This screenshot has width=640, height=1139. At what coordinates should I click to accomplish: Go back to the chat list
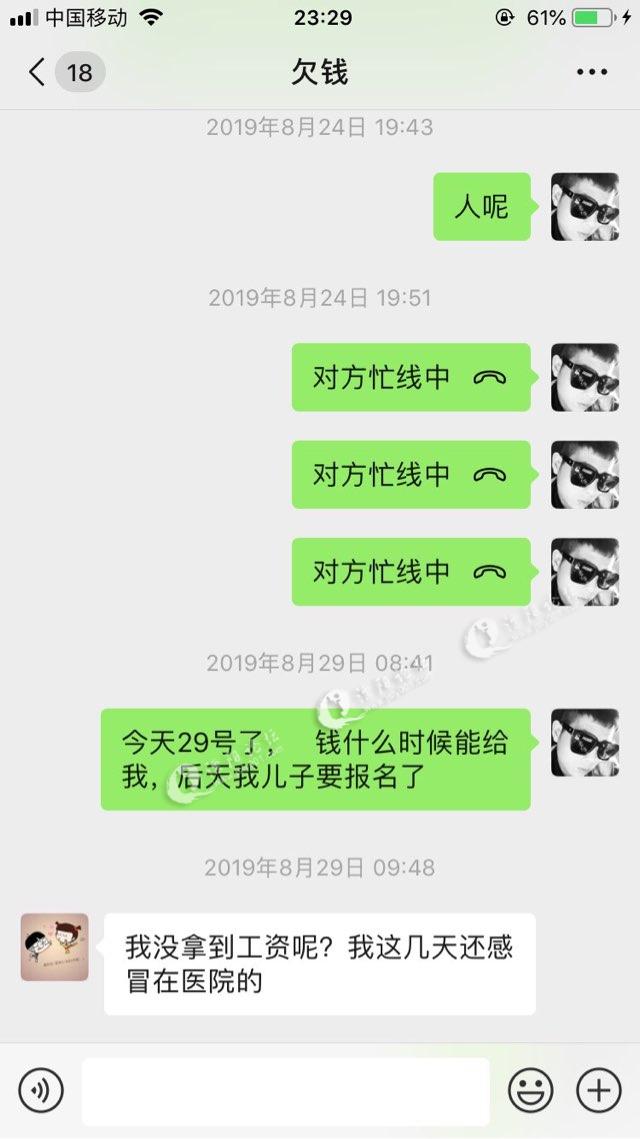[x=38, y=73]
